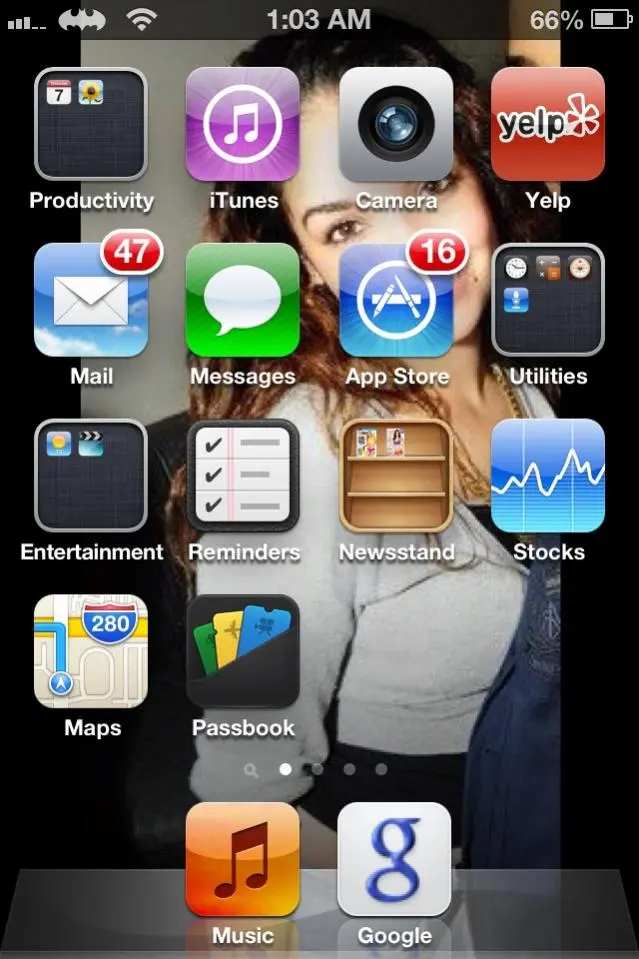Launch Yelp

point(548,124)
